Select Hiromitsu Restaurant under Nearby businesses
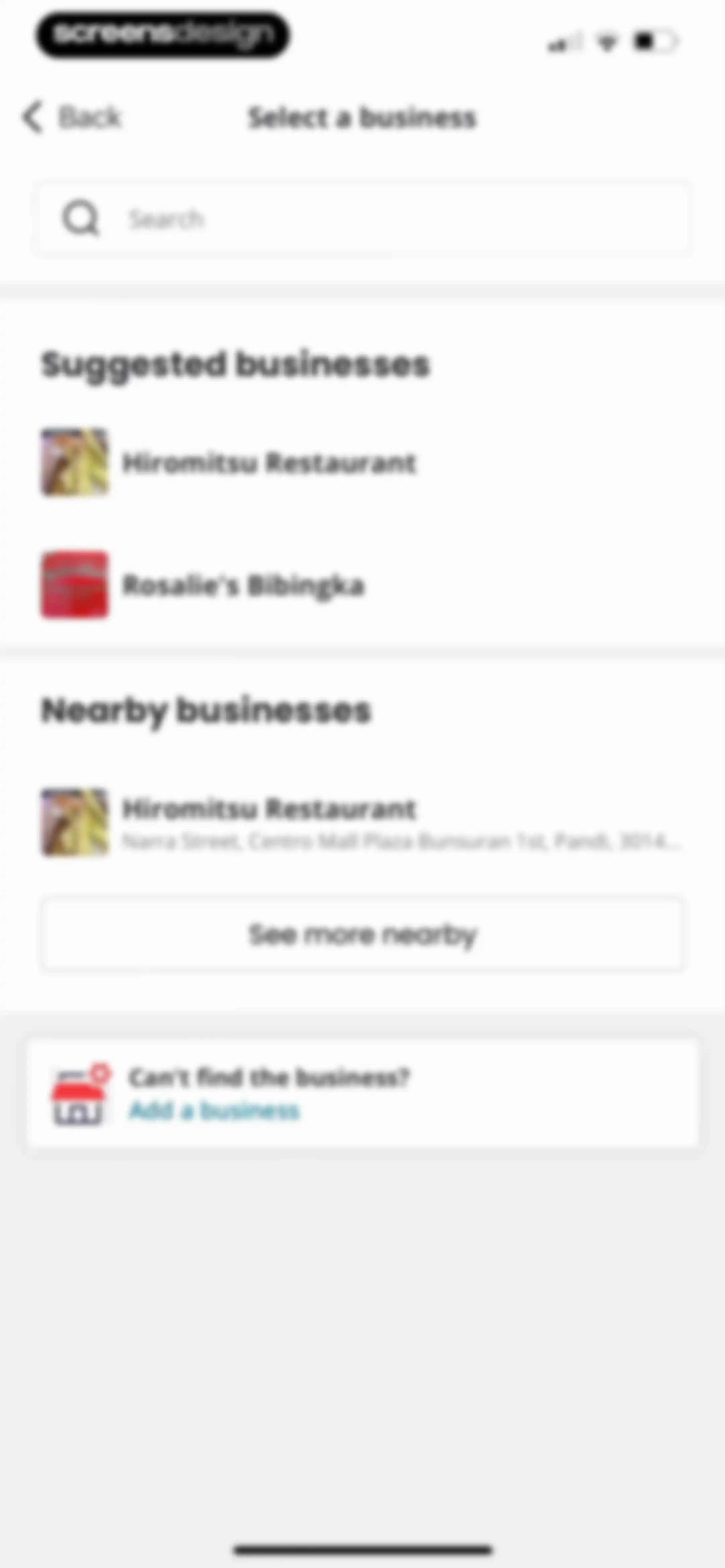The image size is (725, 1568). click(x=362, y=822)
